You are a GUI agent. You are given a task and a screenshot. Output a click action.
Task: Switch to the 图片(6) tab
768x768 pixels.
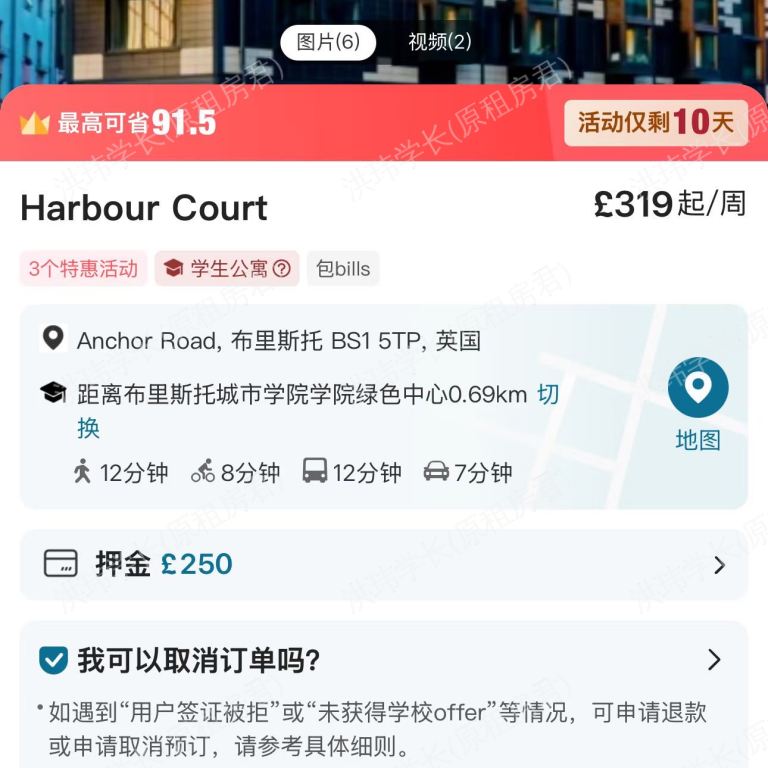click(327, 42)
